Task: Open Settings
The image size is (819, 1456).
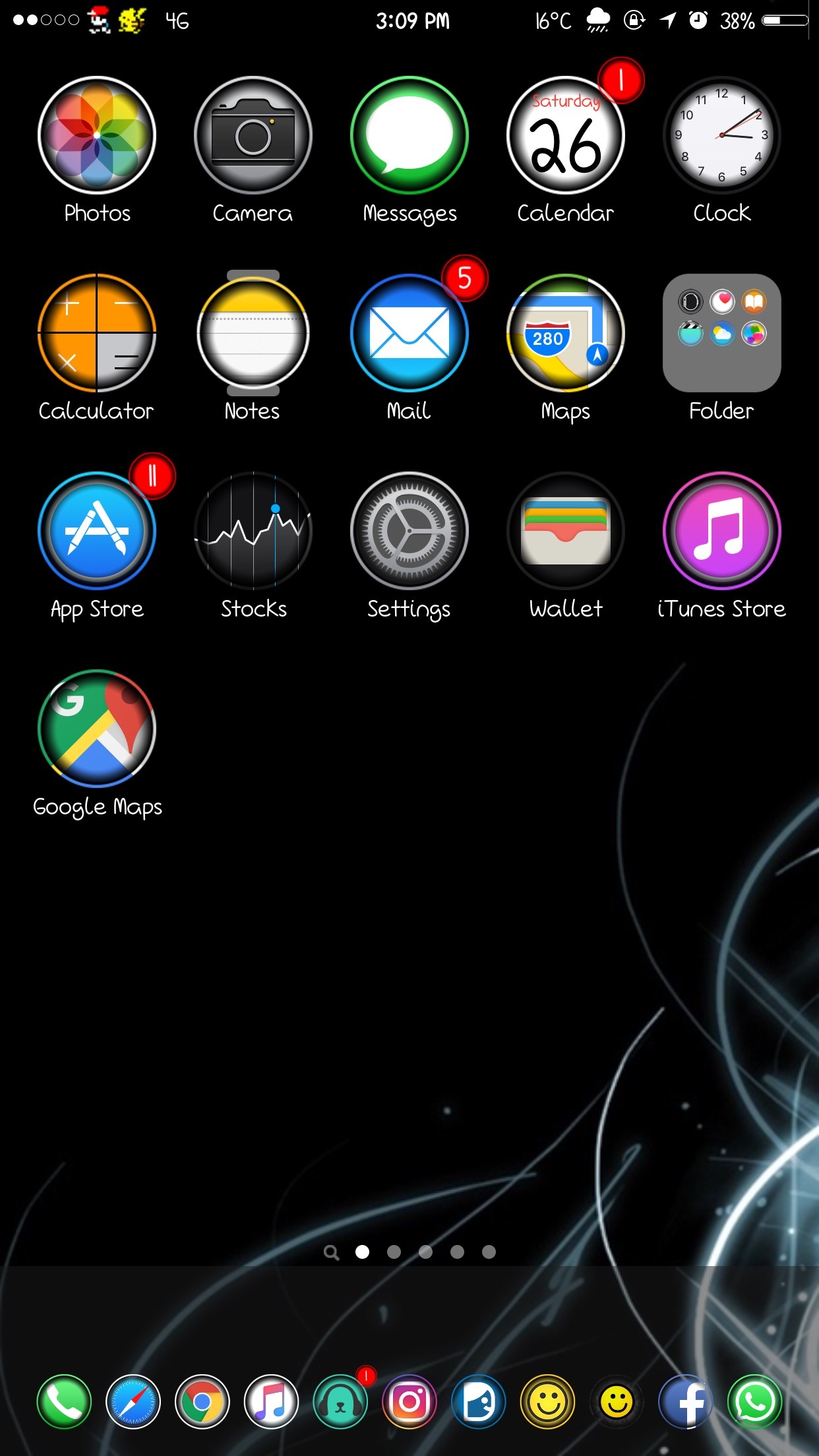Action: point(409,531)
